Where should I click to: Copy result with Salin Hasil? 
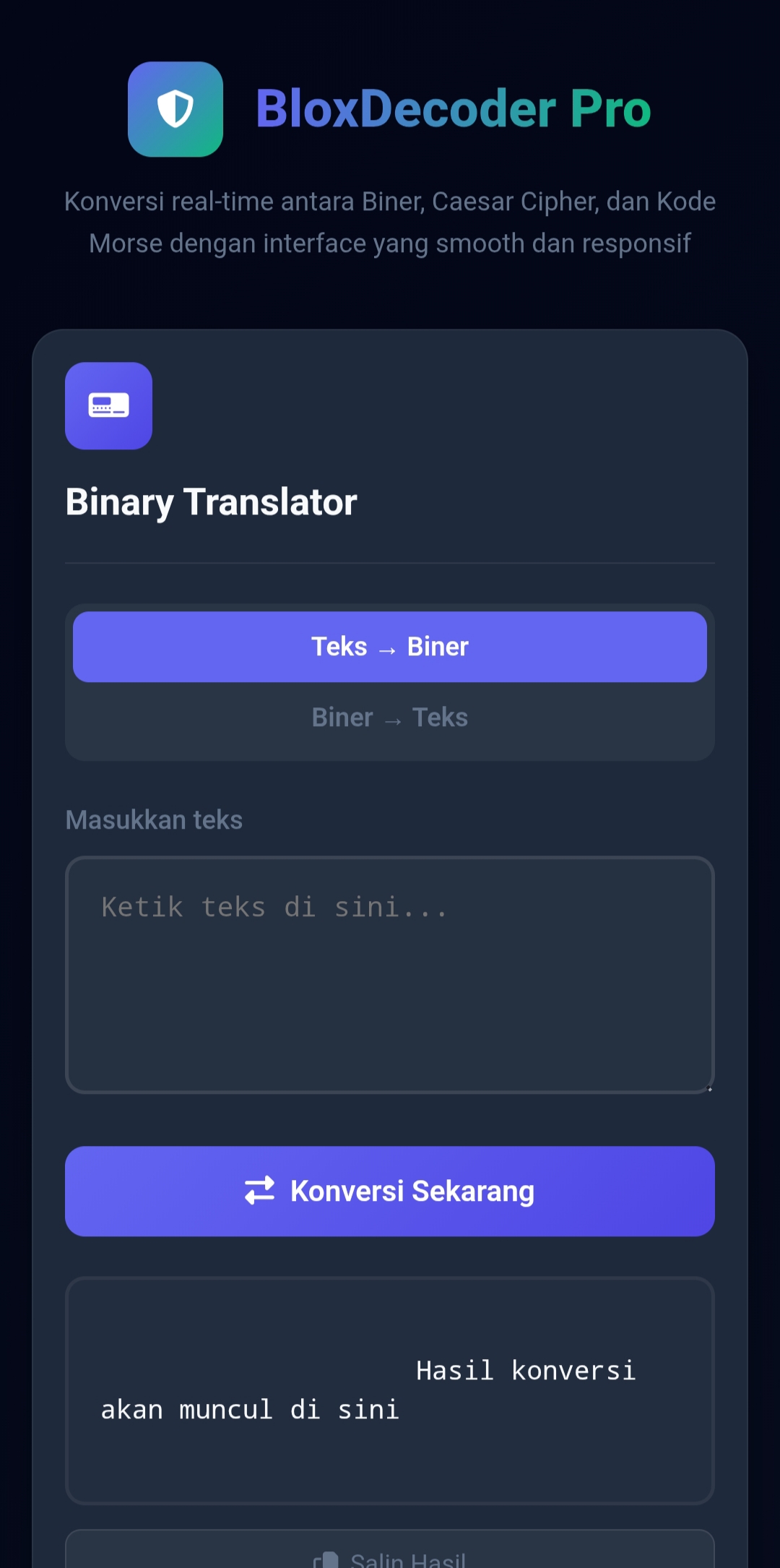pyautogui.click(x=390, y=1555)
